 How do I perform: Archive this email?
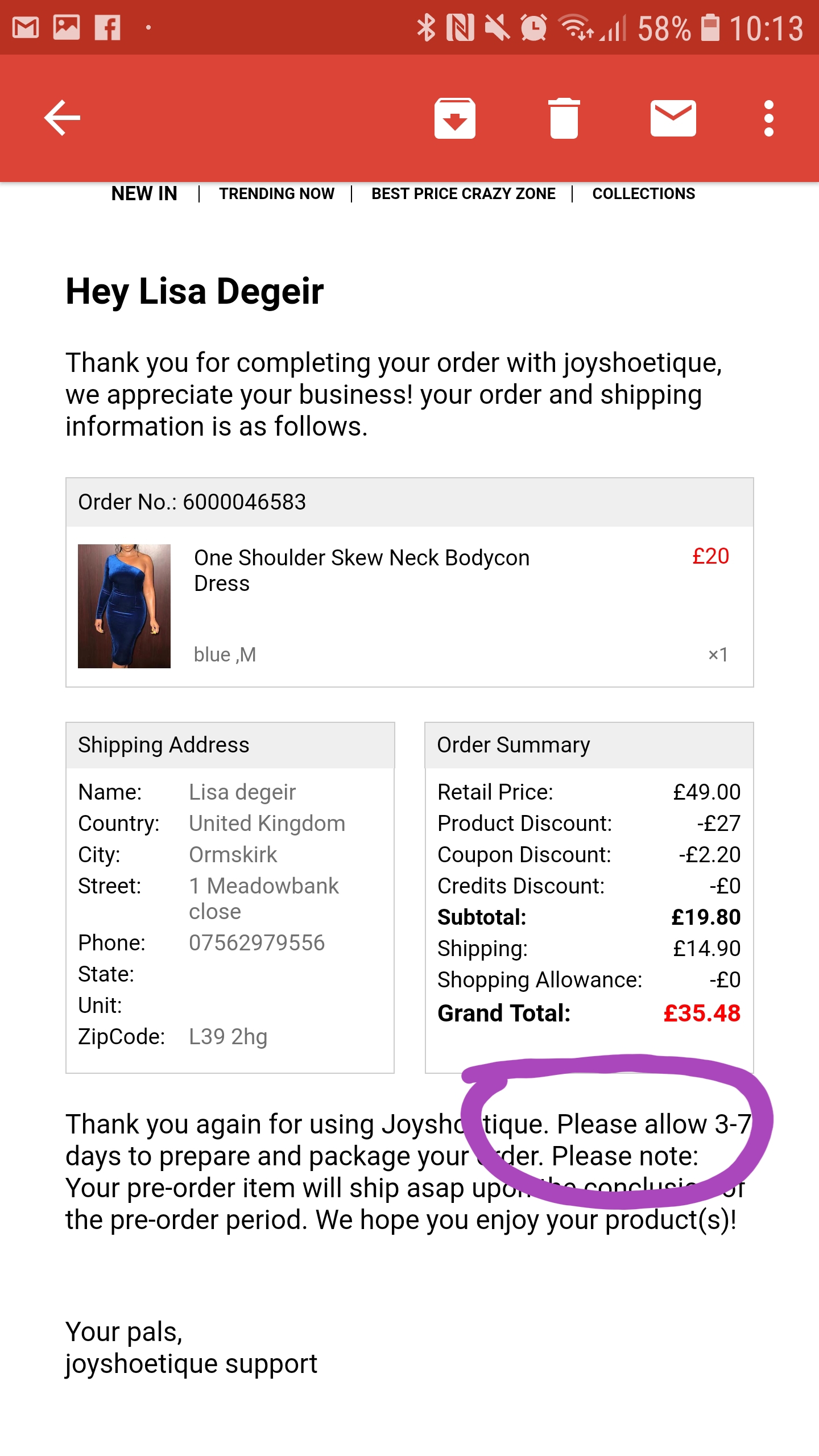click(454, 118)
